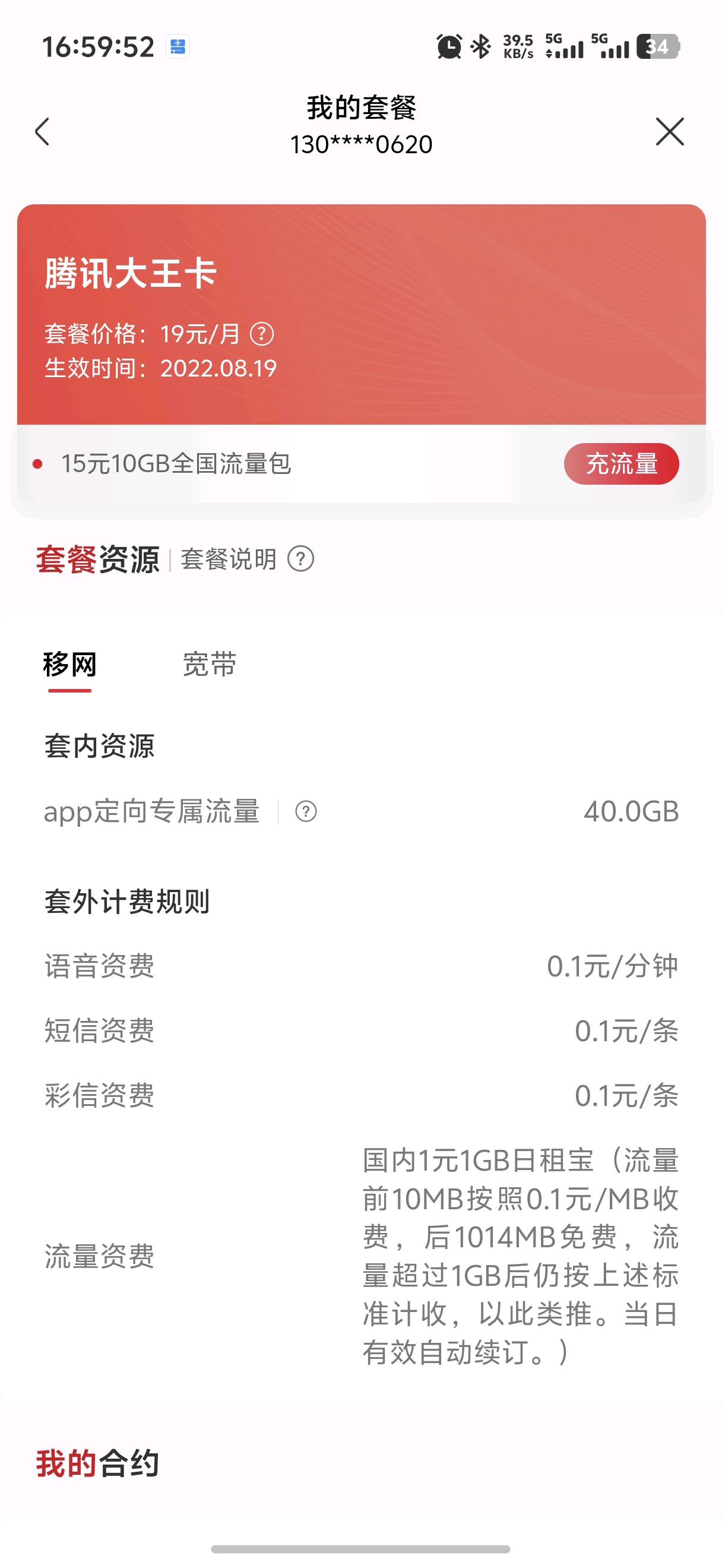722x1568 pixels.
Task: Open the 套餐说明 help link
Action: (247, 559)
